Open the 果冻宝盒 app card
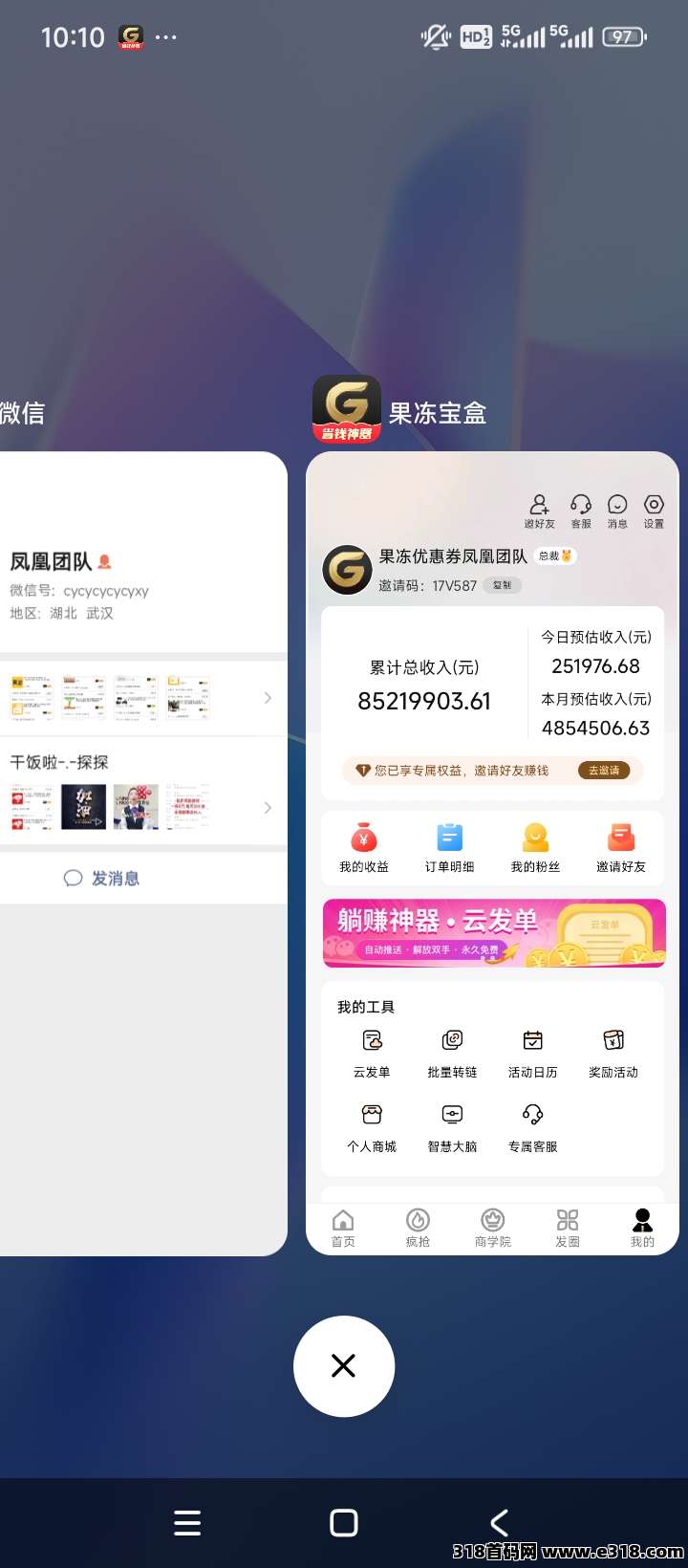 click(x=492, y=851)
